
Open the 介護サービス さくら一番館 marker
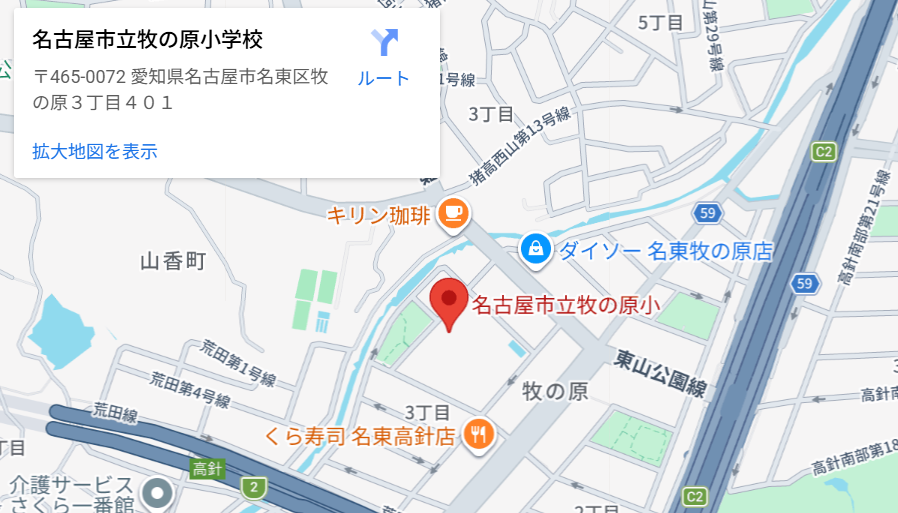click(x=156, y=492)
